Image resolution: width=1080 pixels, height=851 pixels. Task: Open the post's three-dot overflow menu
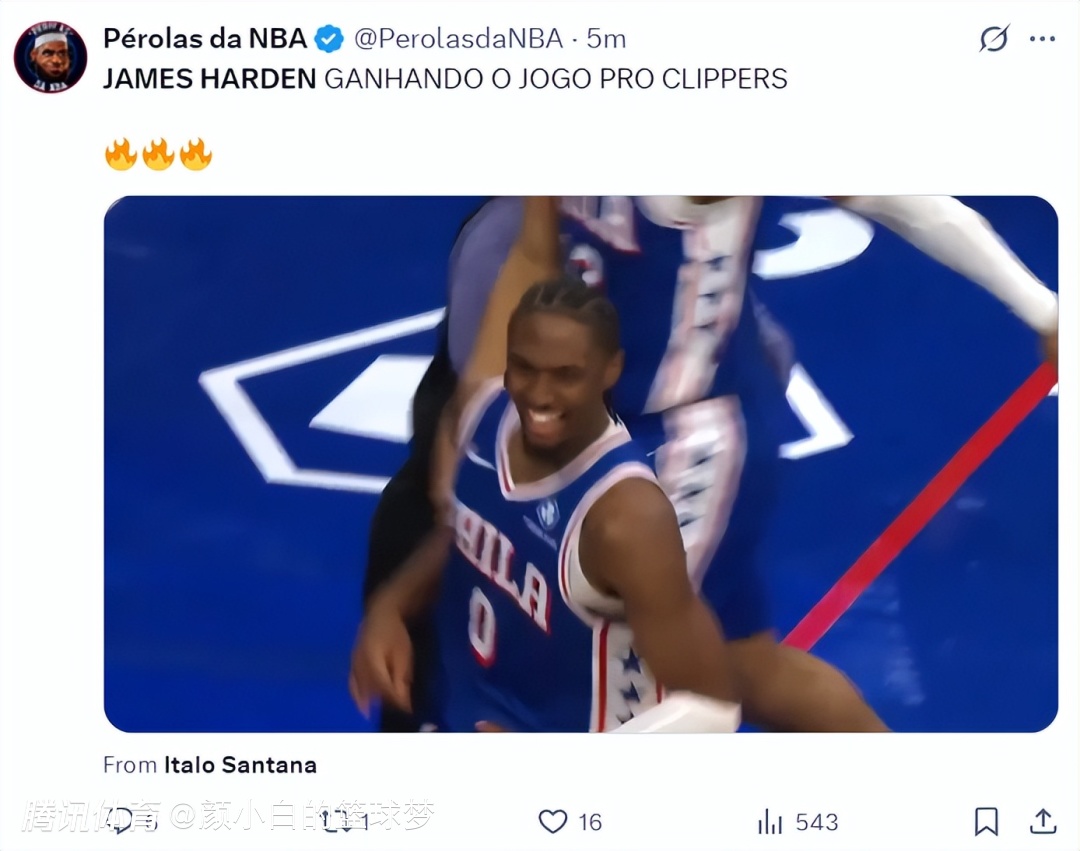(1042, 39)
